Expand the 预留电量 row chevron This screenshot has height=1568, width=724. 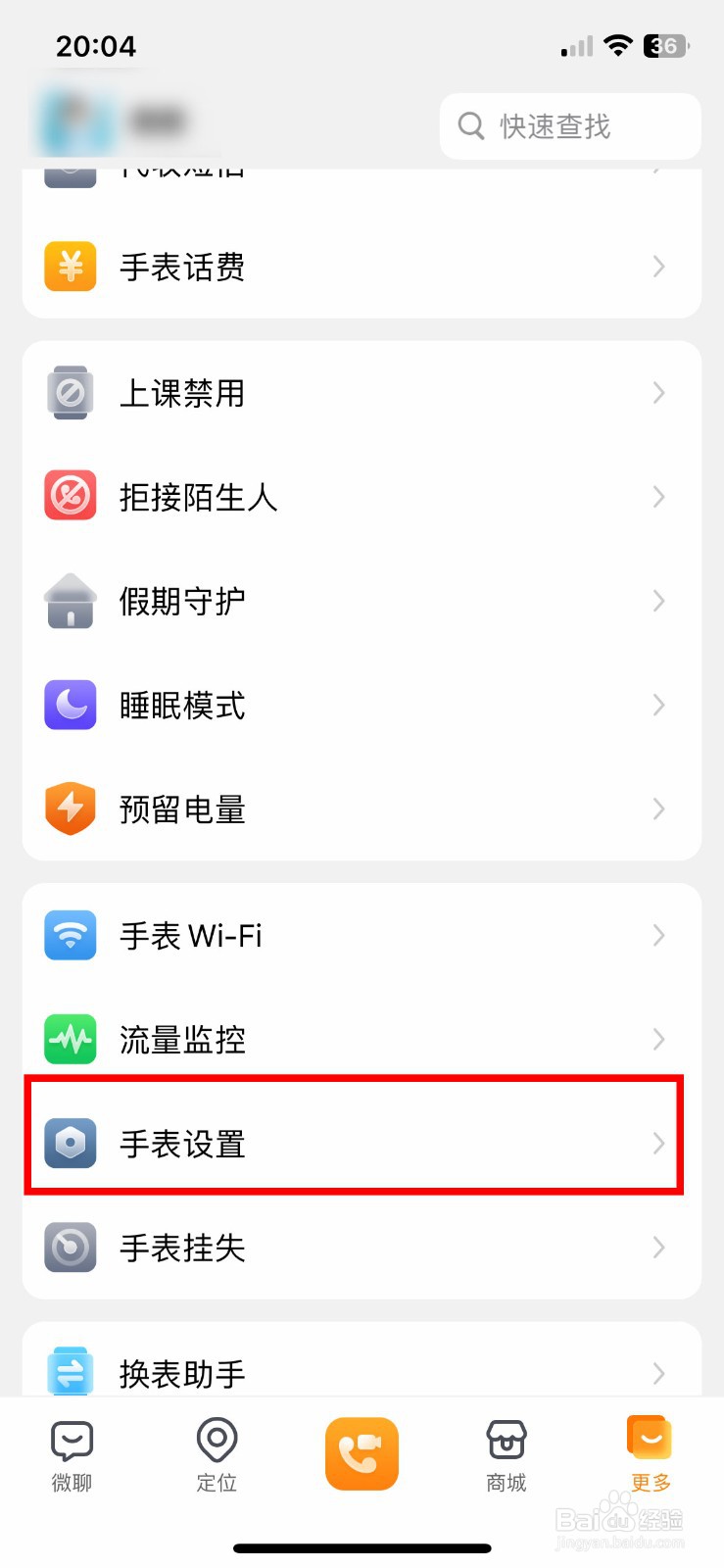[658, 808]
